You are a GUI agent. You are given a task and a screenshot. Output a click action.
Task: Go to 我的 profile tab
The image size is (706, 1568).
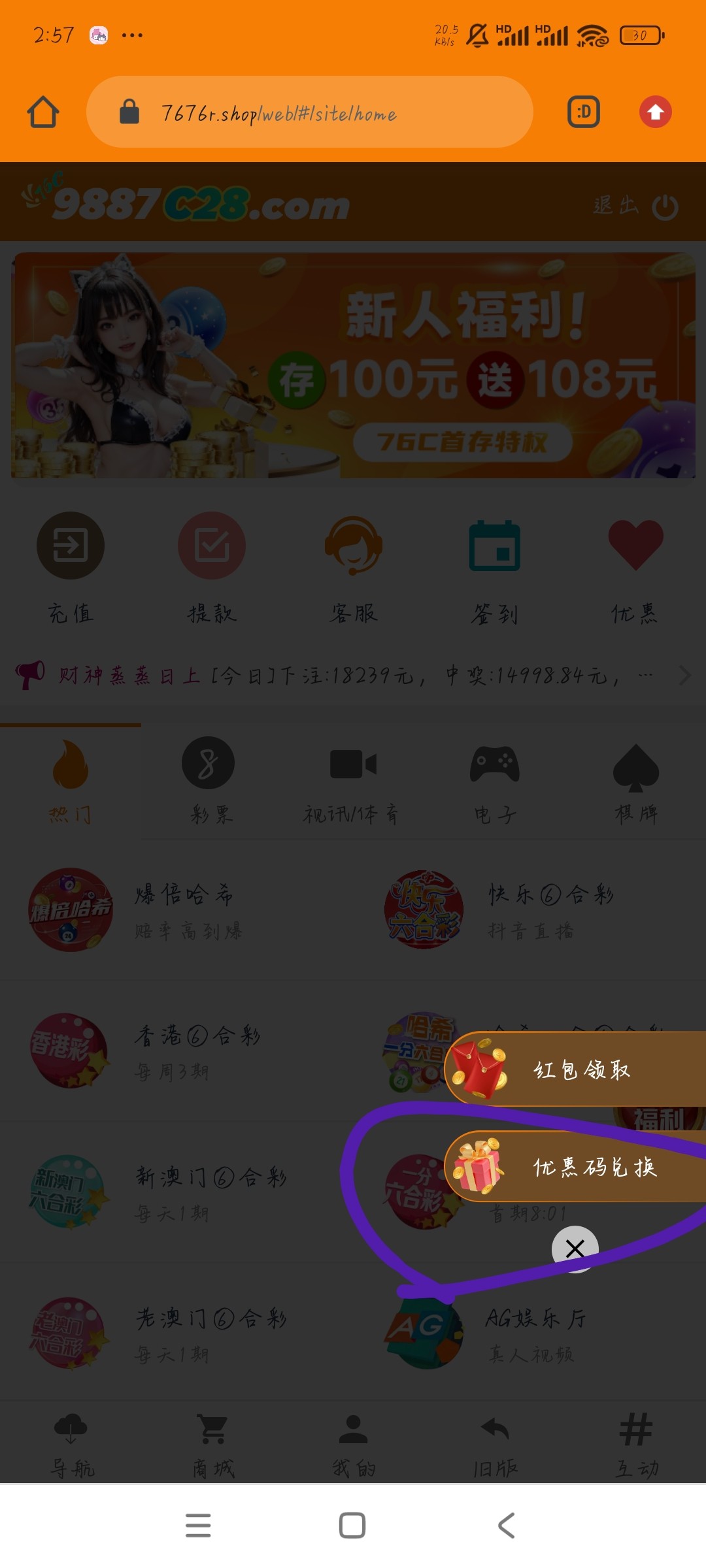click(x=353, y=1443)
